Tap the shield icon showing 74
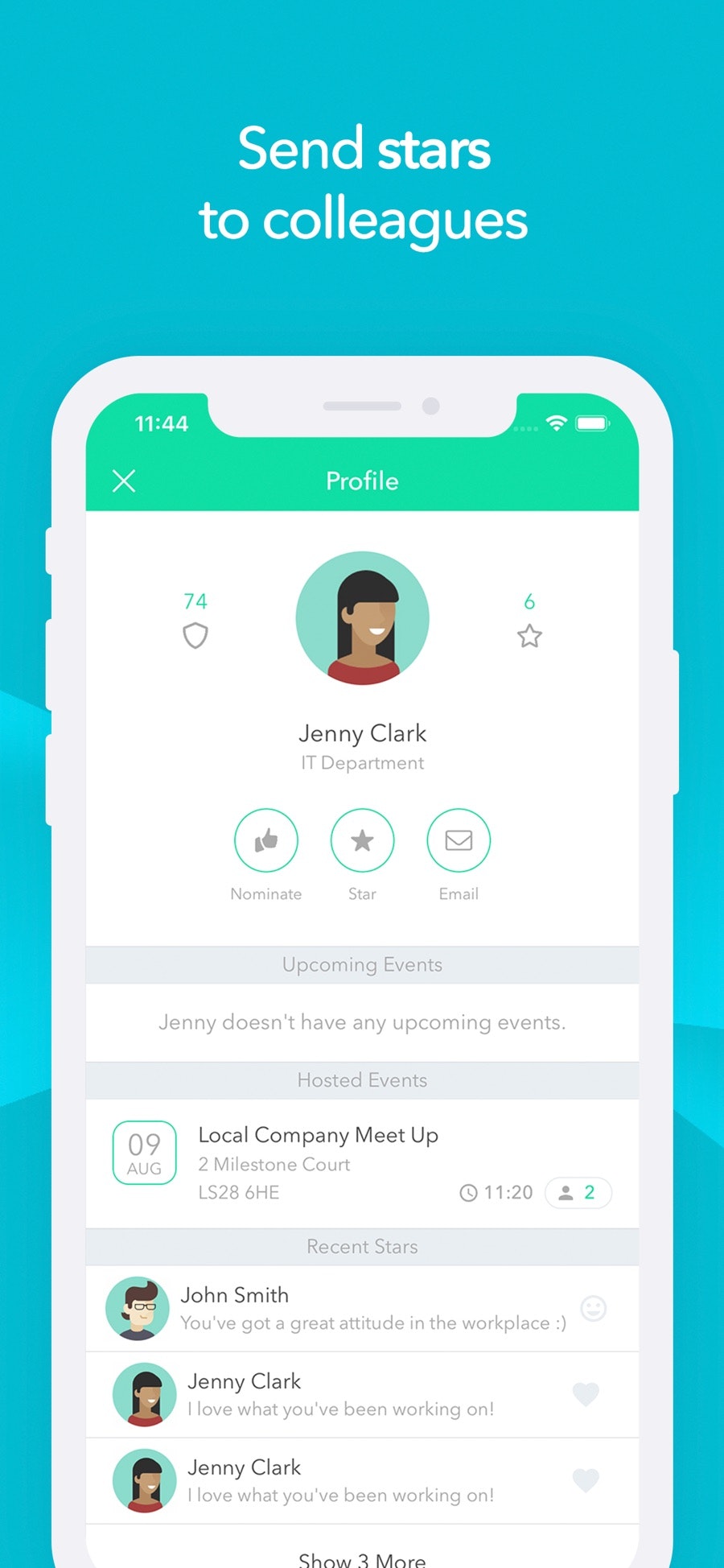Viewport: 724px width, 1568px height. pos(195,635)
